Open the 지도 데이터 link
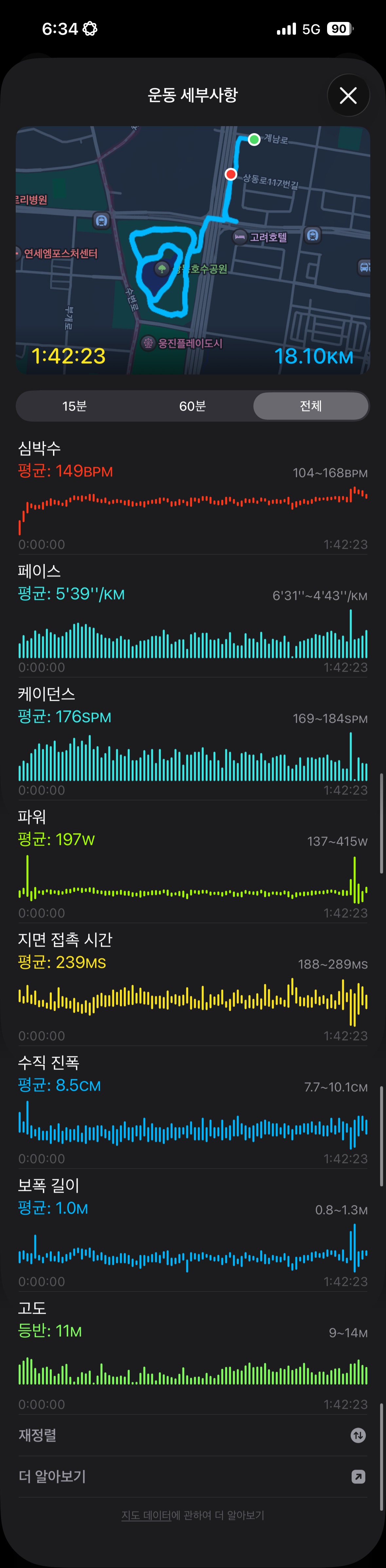 (x=146, y=1515)
